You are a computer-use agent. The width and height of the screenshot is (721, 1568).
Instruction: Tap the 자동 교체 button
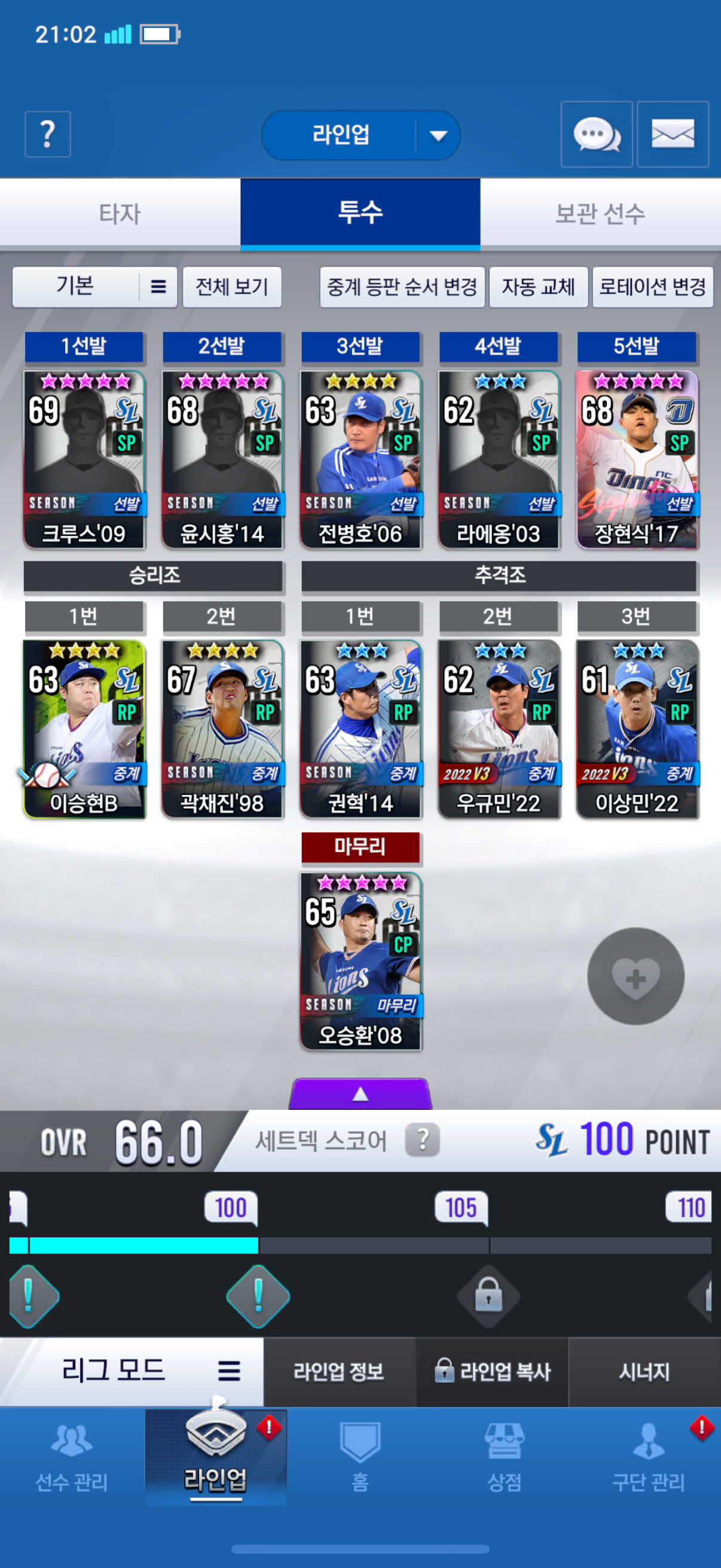point(539,286)
